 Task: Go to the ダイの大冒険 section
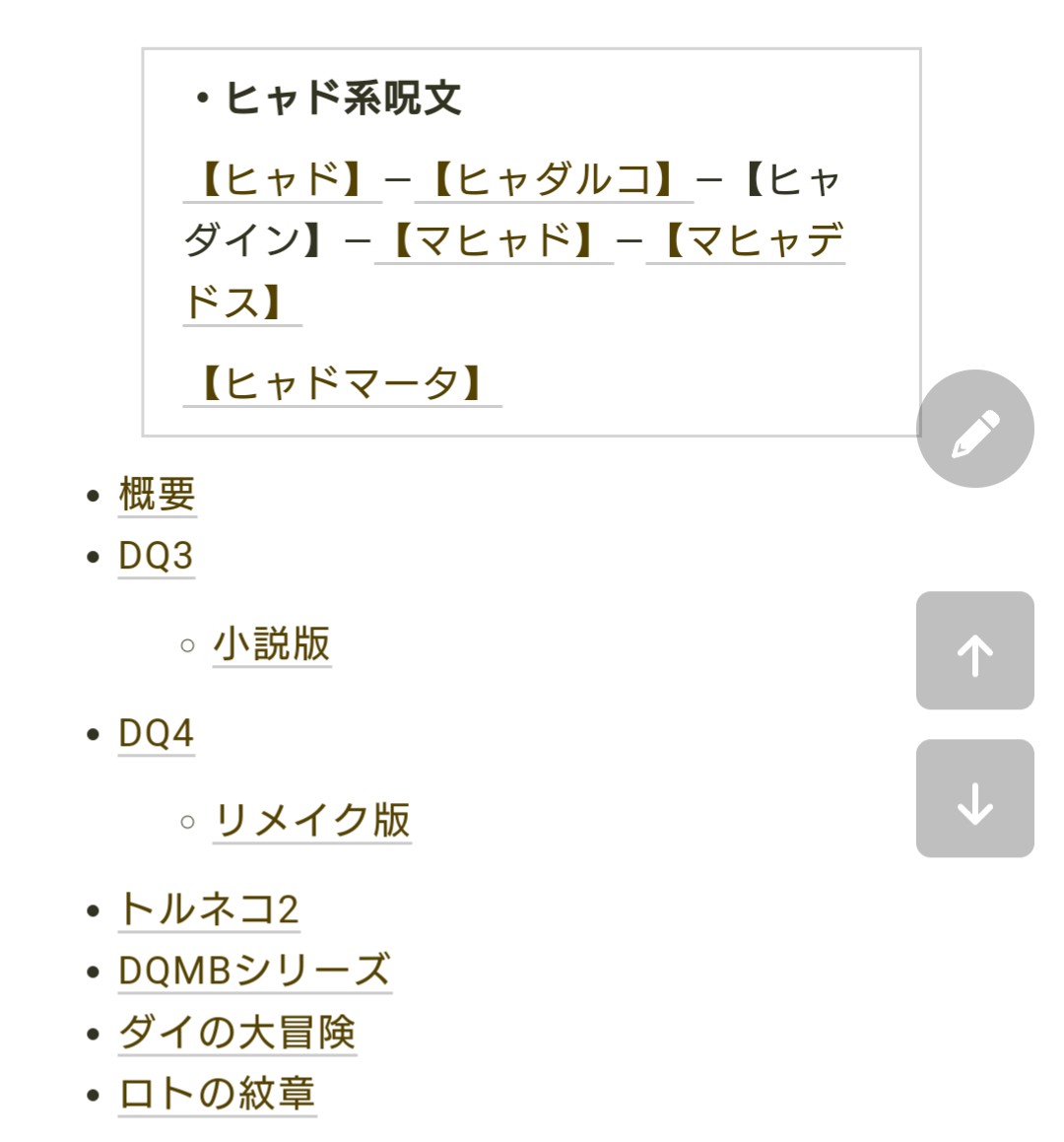pyautogui.click(x=236, y=1033)
